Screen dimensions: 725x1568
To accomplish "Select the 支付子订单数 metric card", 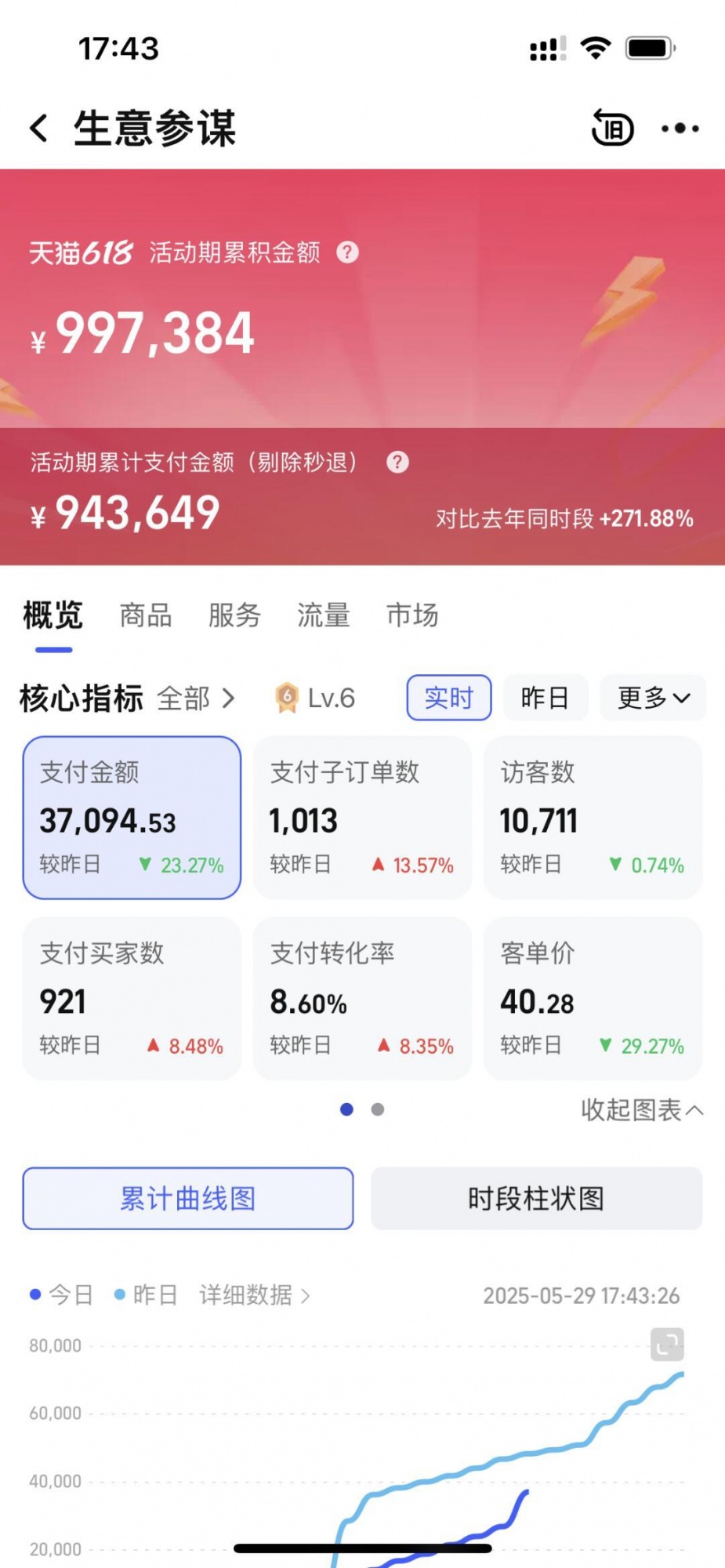I will pyautogui.click(x=362, y=817).
